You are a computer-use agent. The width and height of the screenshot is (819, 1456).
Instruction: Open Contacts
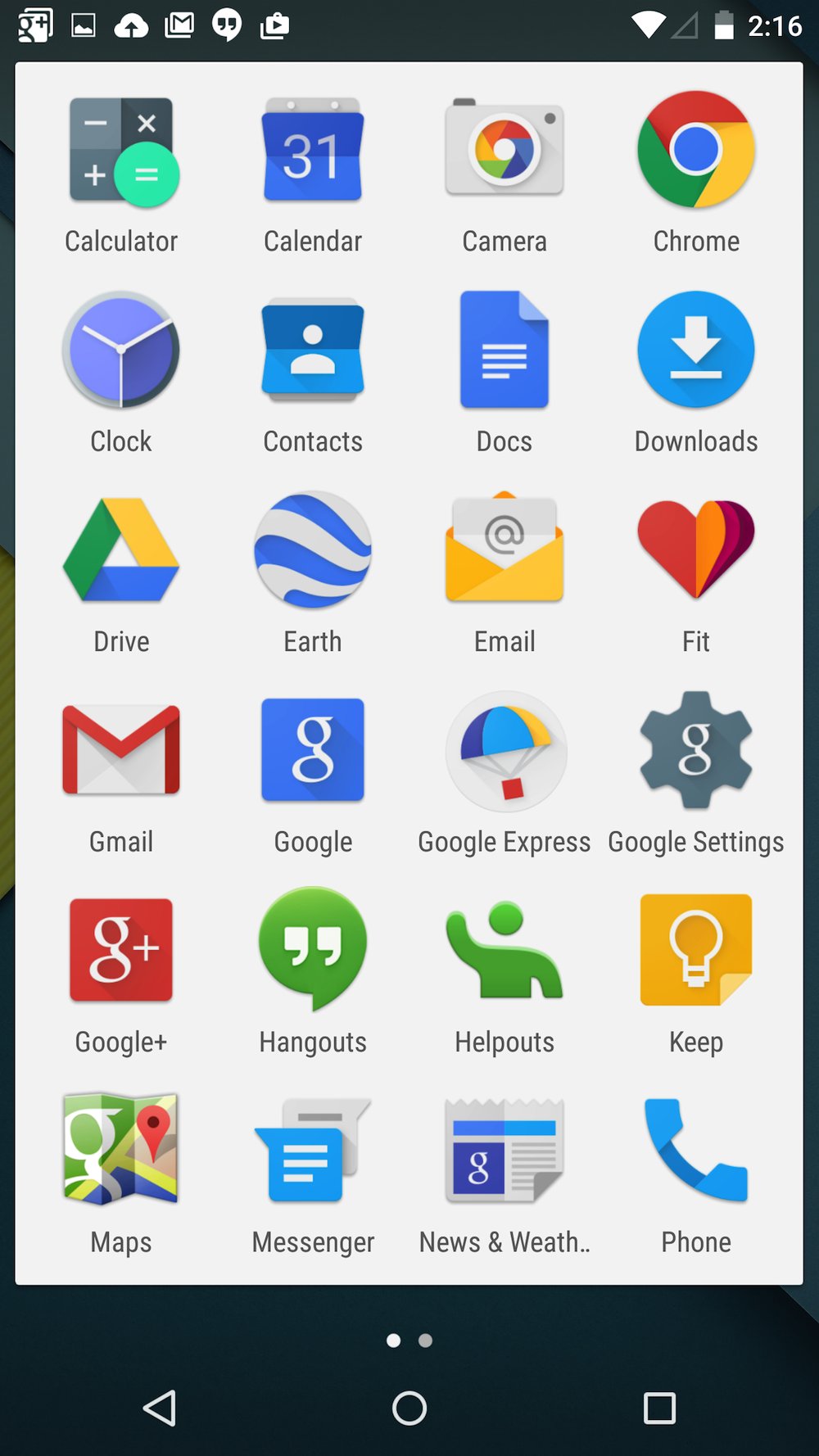(313, 350)
